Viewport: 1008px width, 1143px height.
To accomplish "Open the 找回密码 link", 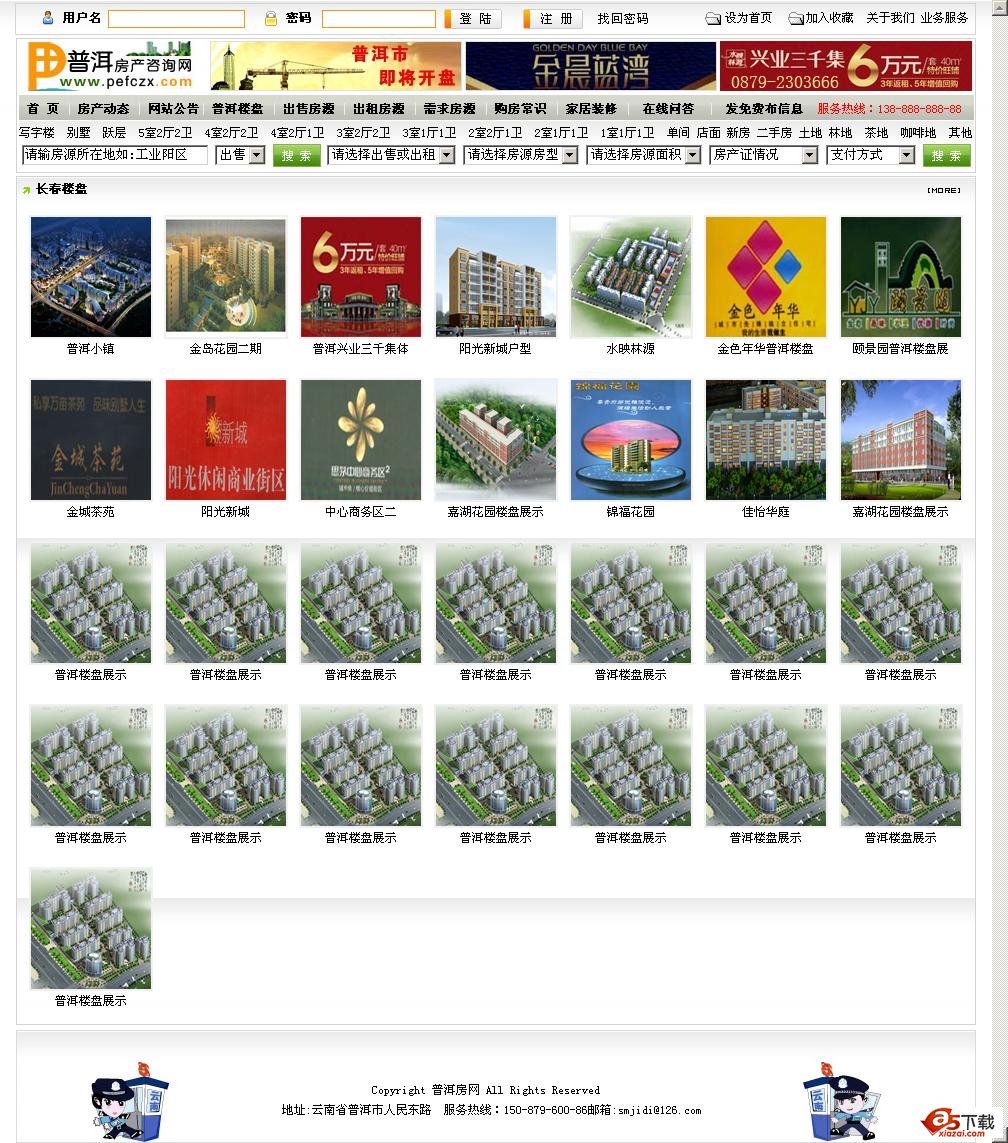I will pos(623,19).
